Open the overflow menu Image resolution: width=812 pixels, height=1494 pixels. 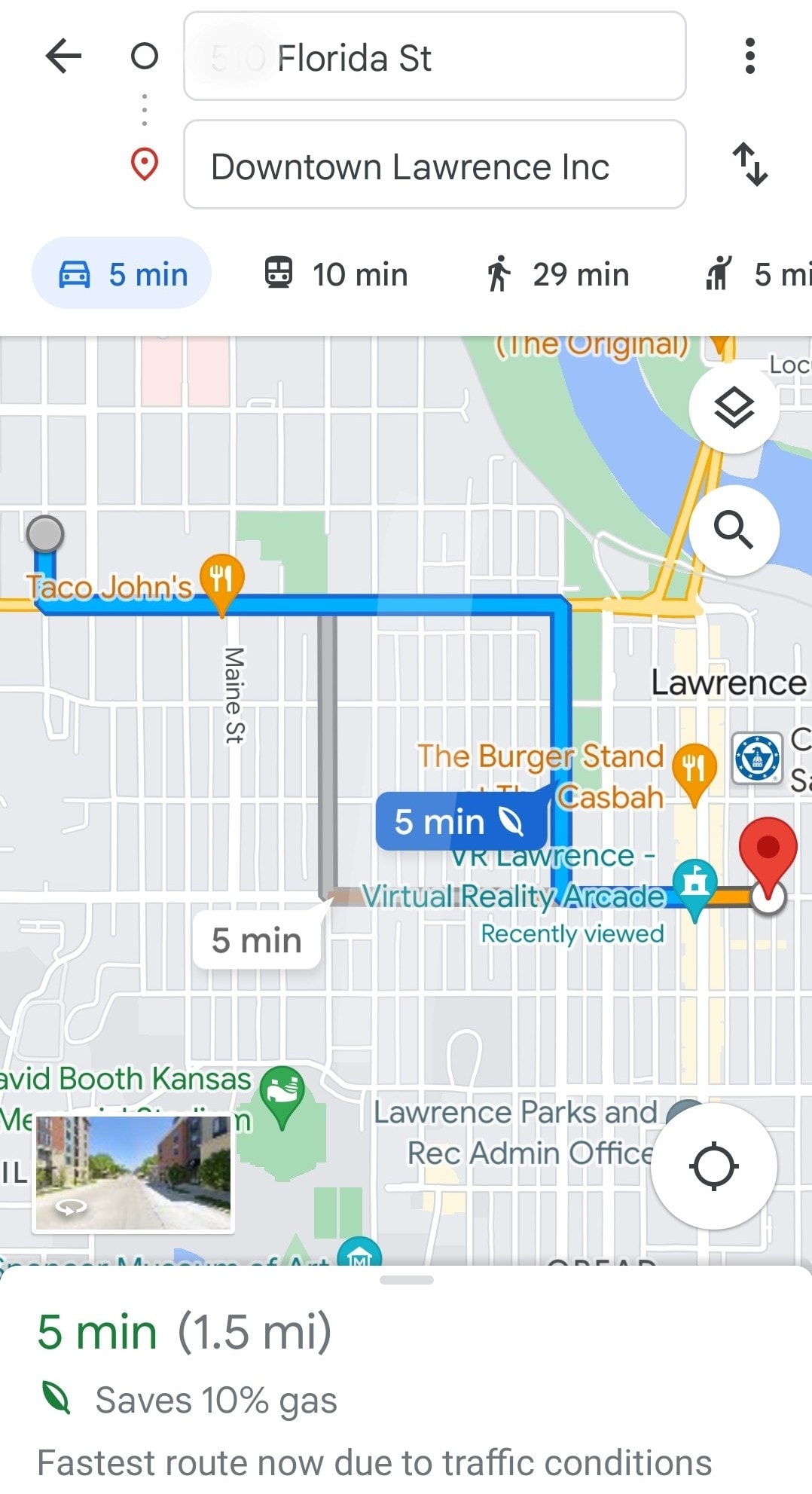tap(749, 57)
